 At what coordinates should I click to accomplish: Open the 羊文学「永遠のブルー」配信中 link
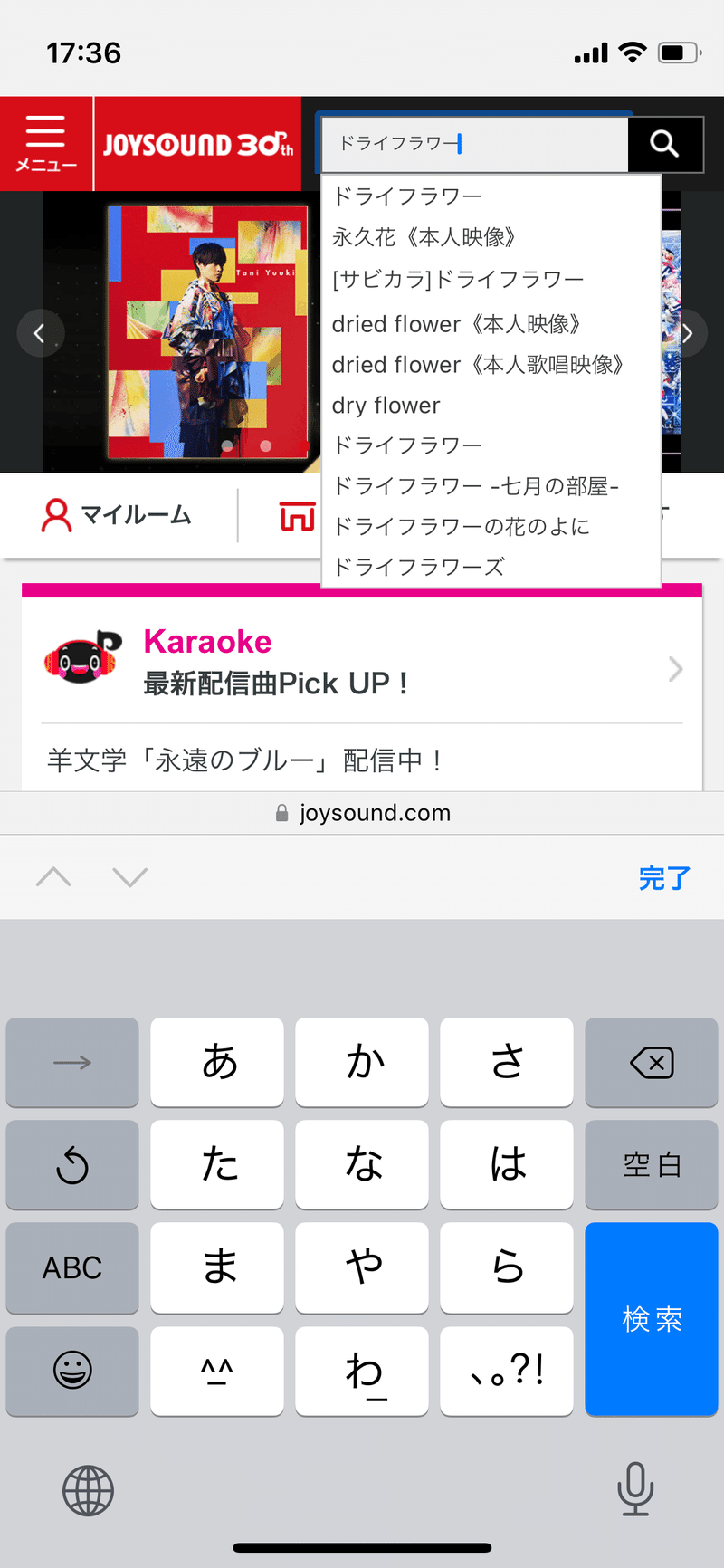[244, 760]
